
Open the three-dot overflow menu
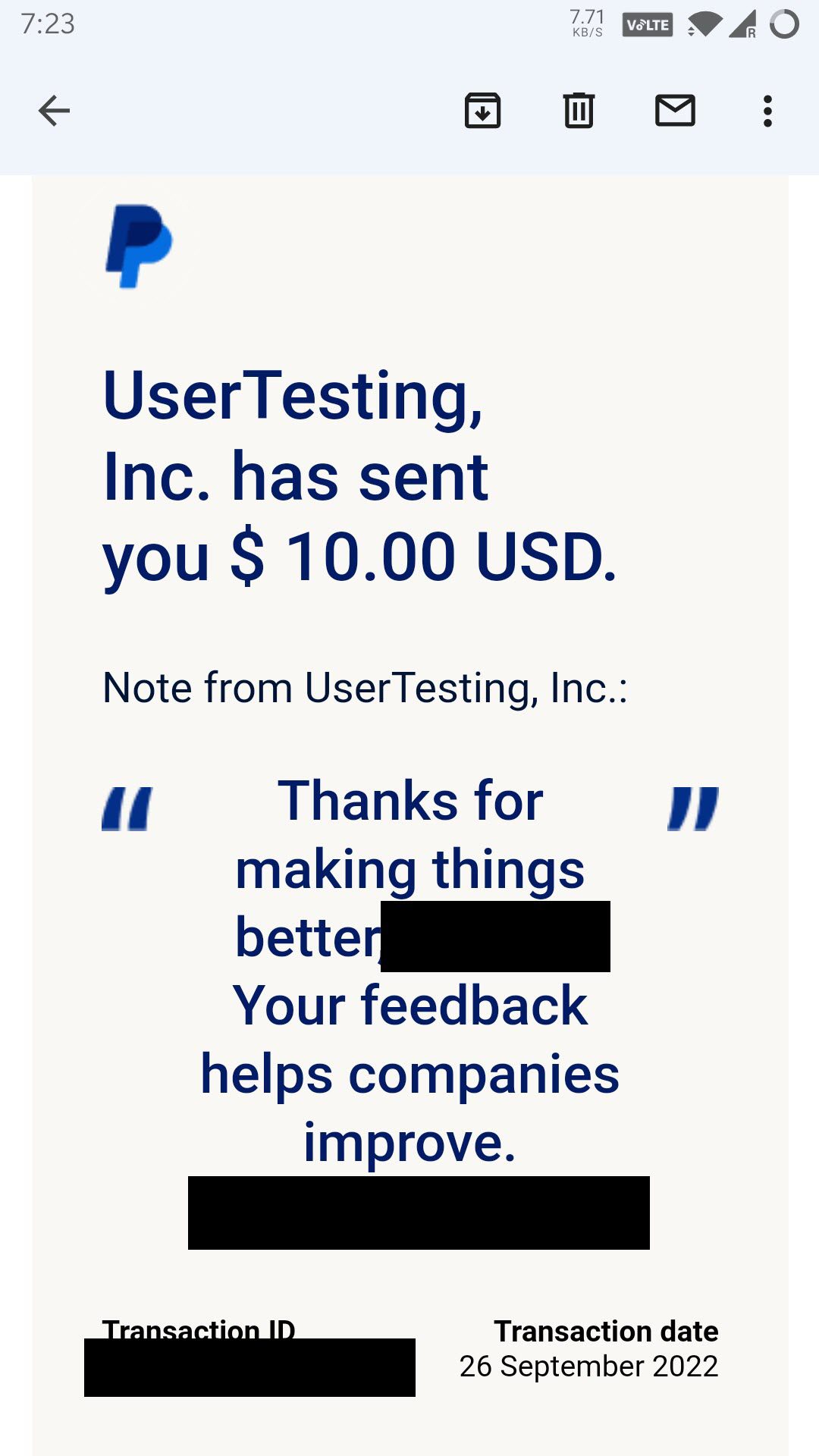point(767,111)
